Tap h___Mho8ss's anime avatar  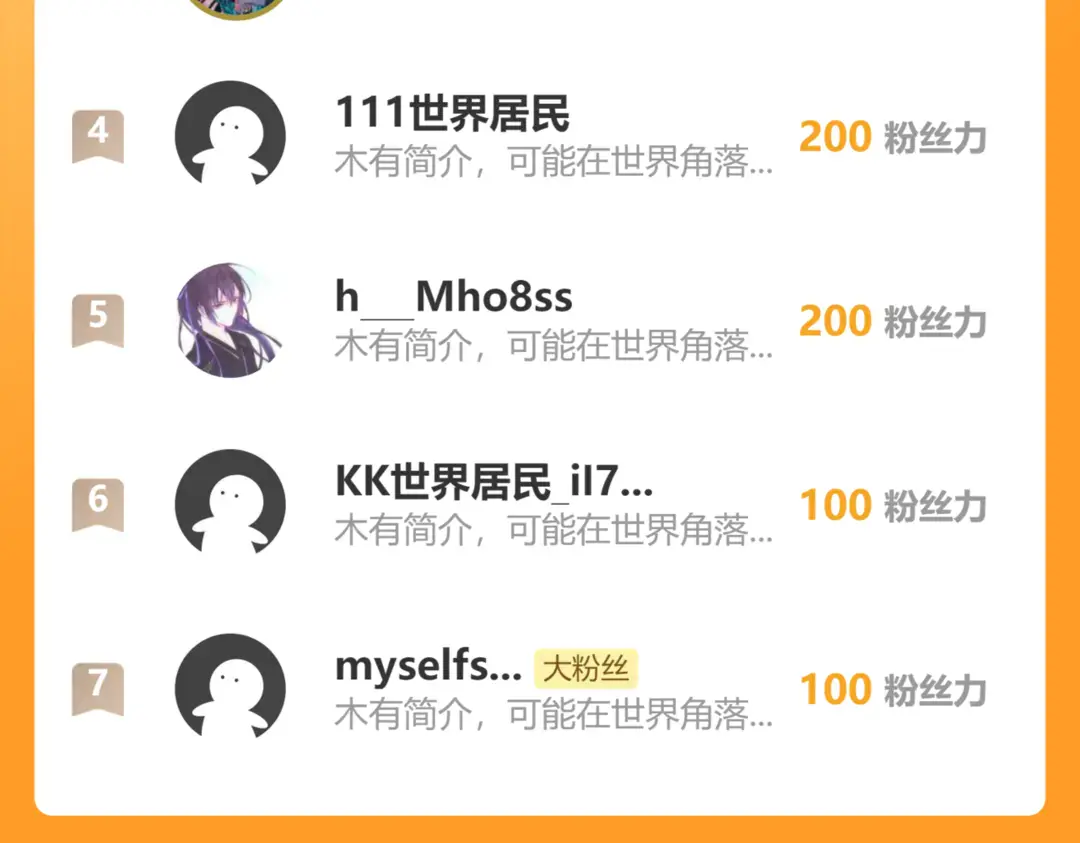click(x=230, y=320)
